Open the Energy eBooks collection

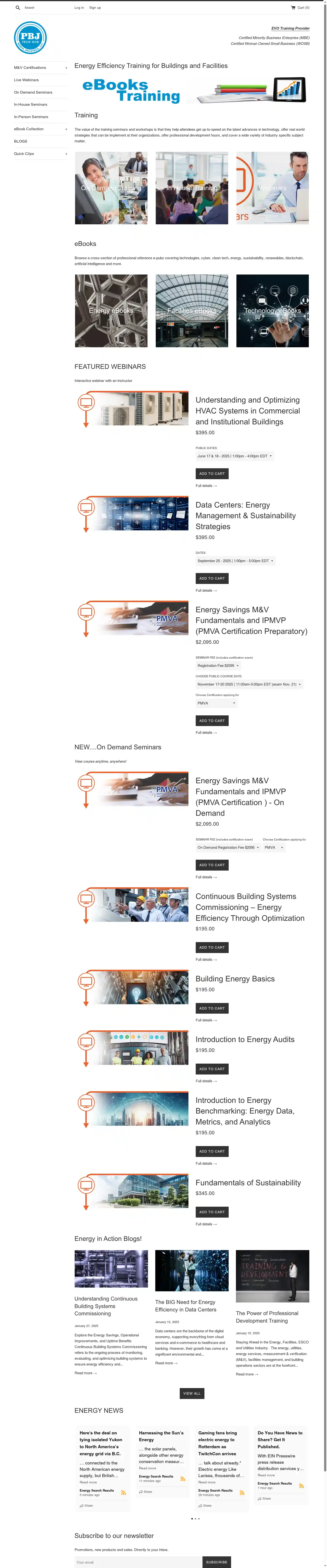(111, 310)
